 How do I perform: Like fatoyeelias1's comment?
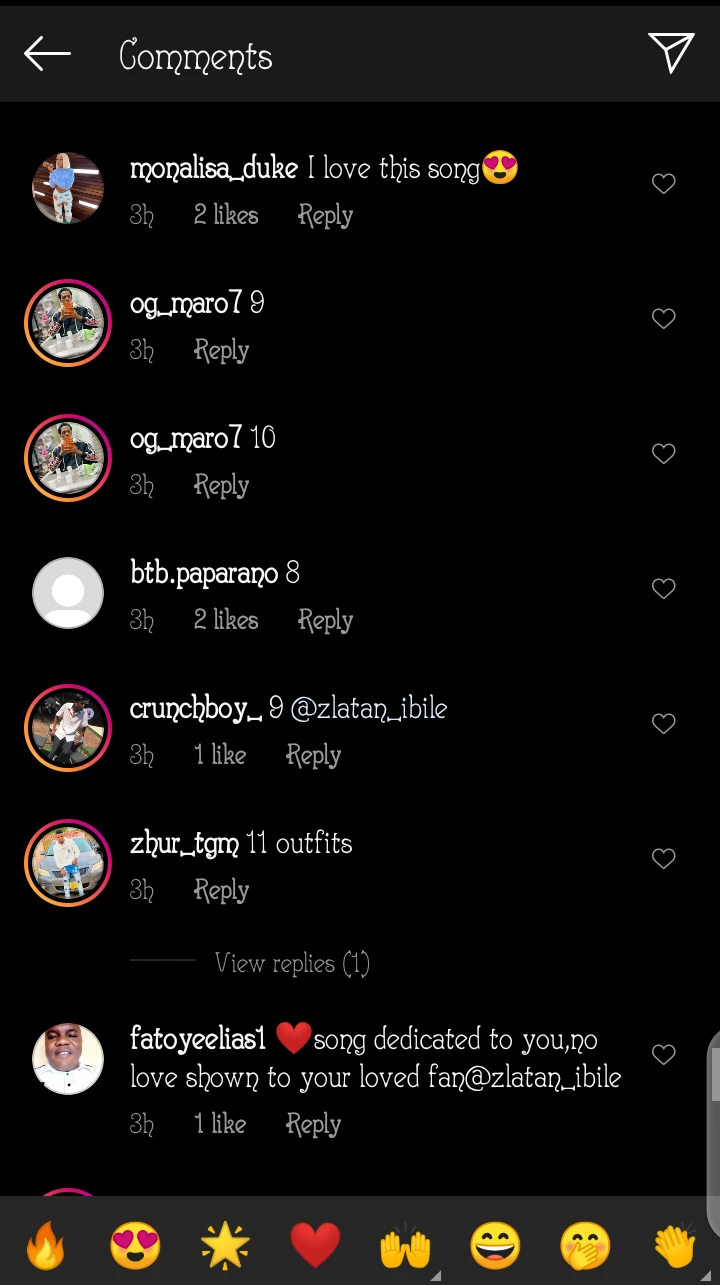click(663, 1054)
